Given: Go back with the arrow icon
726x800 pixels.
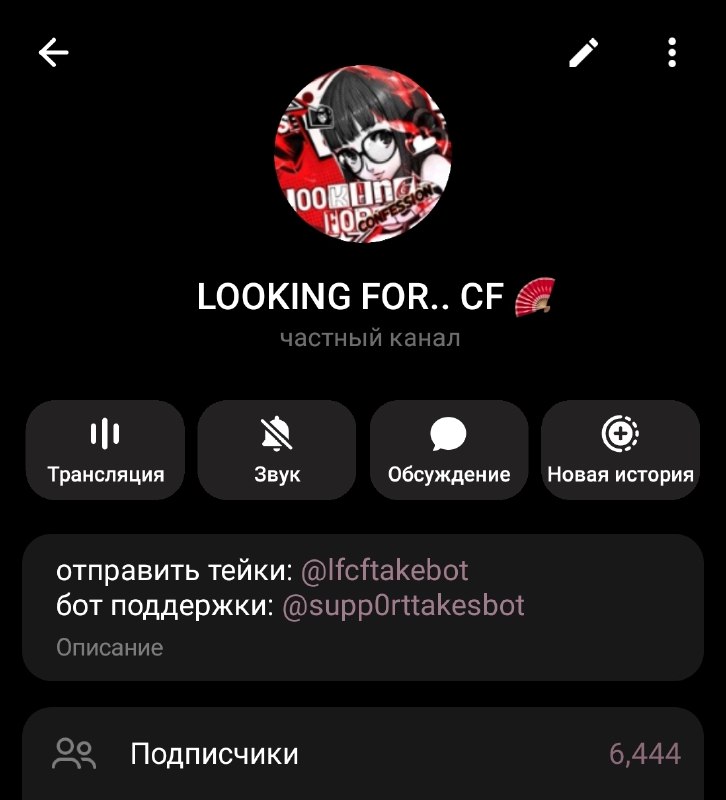Looking at the screenshot, I should point(53,52).
